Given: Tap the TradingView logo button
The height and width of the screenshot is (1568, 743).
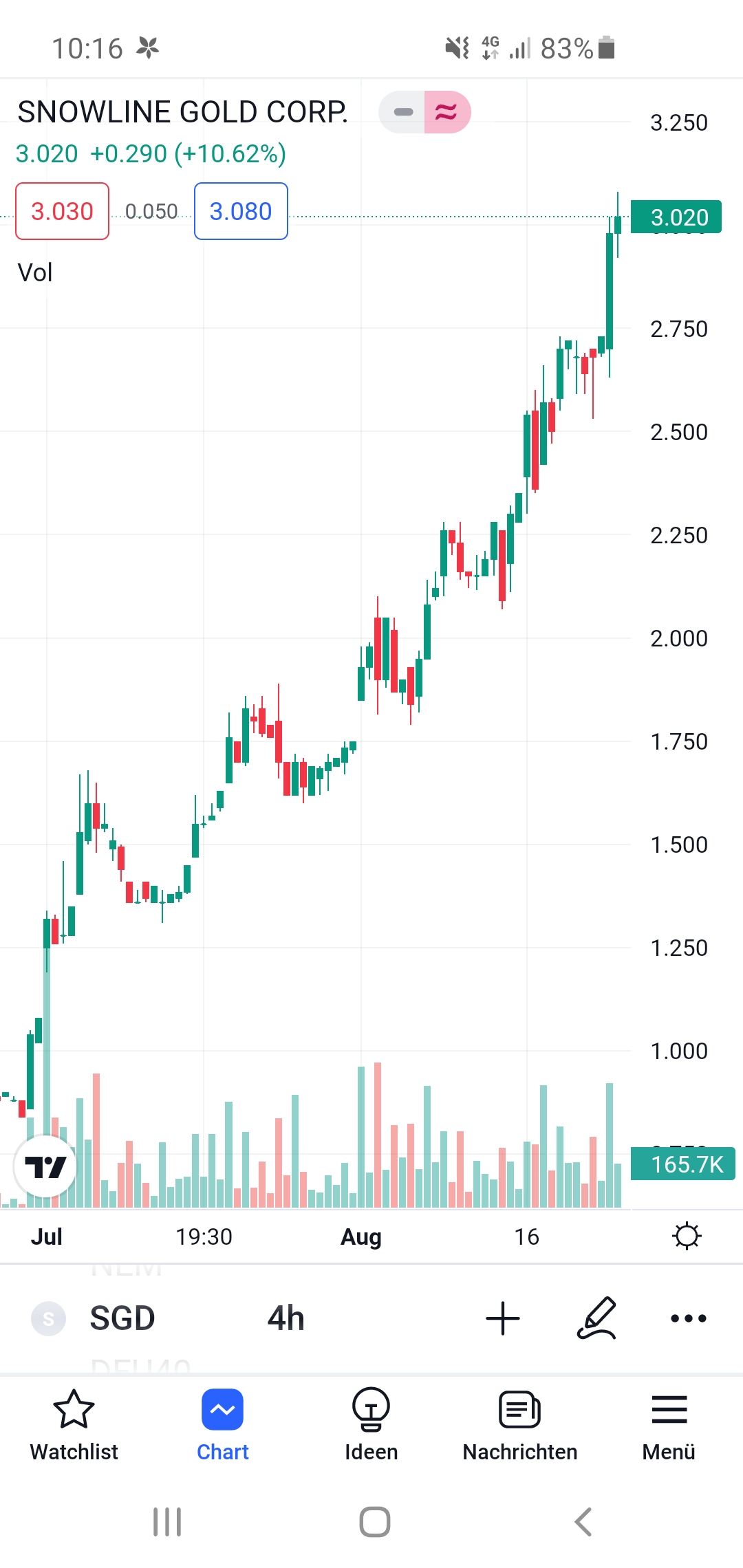Looking at the screenshot, I should tap(45, 1166).
